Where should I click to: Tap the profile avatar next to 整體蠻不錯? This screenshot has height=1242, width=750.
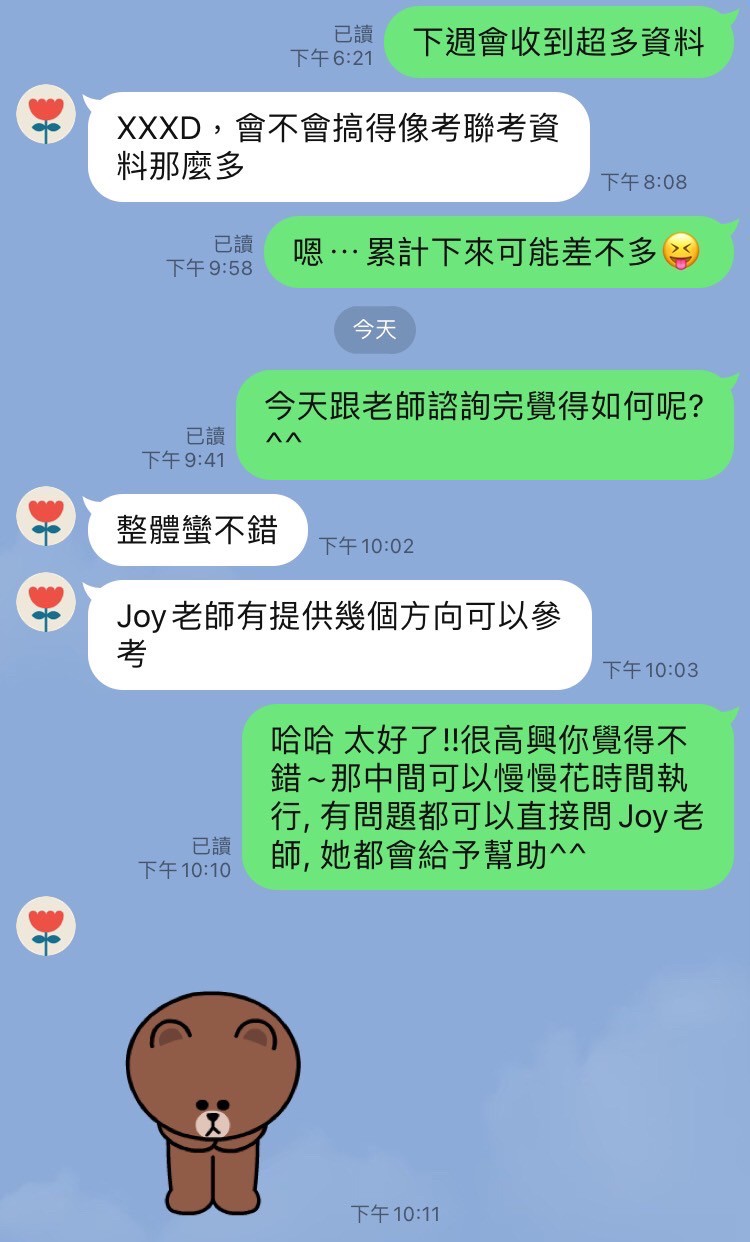[46, 516]
